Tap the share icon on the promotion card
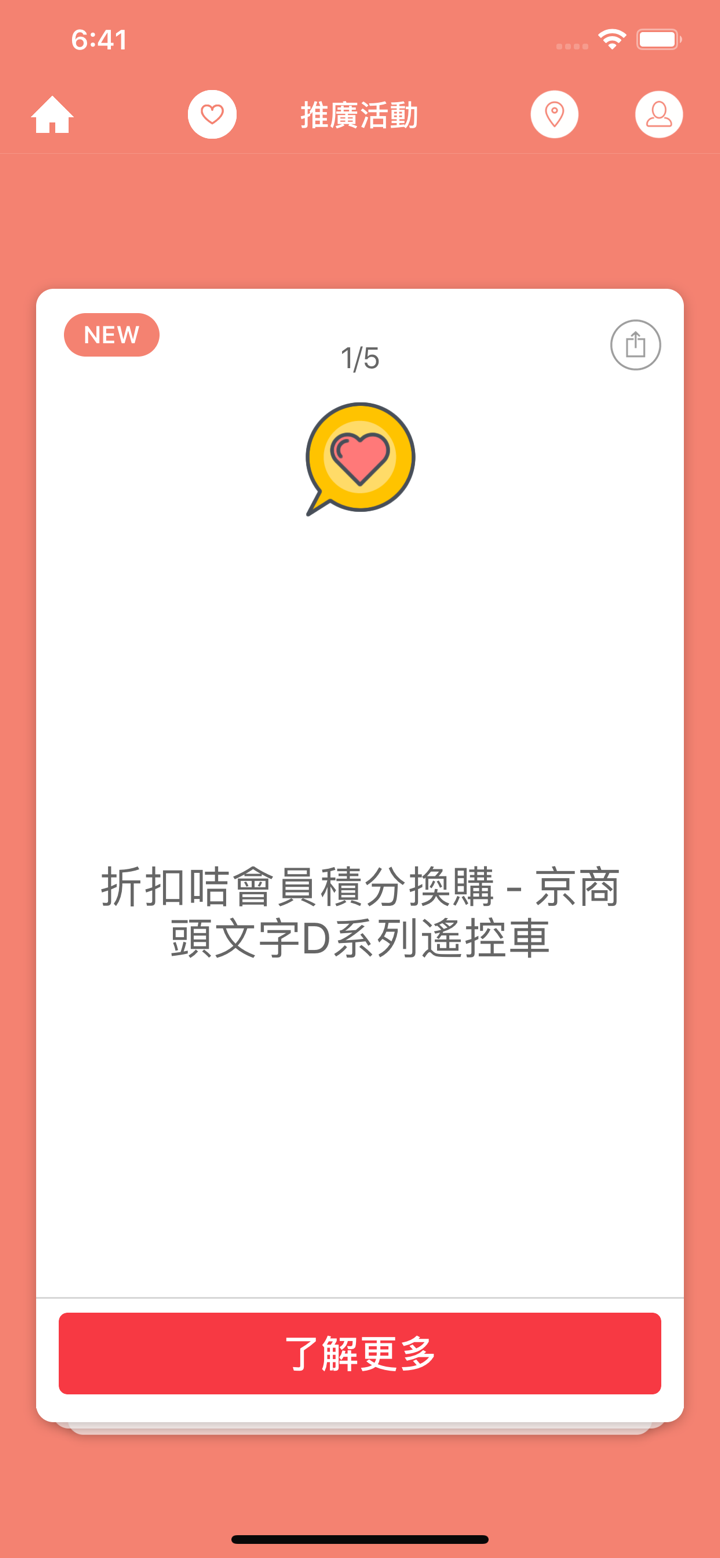 coord(635,344)
